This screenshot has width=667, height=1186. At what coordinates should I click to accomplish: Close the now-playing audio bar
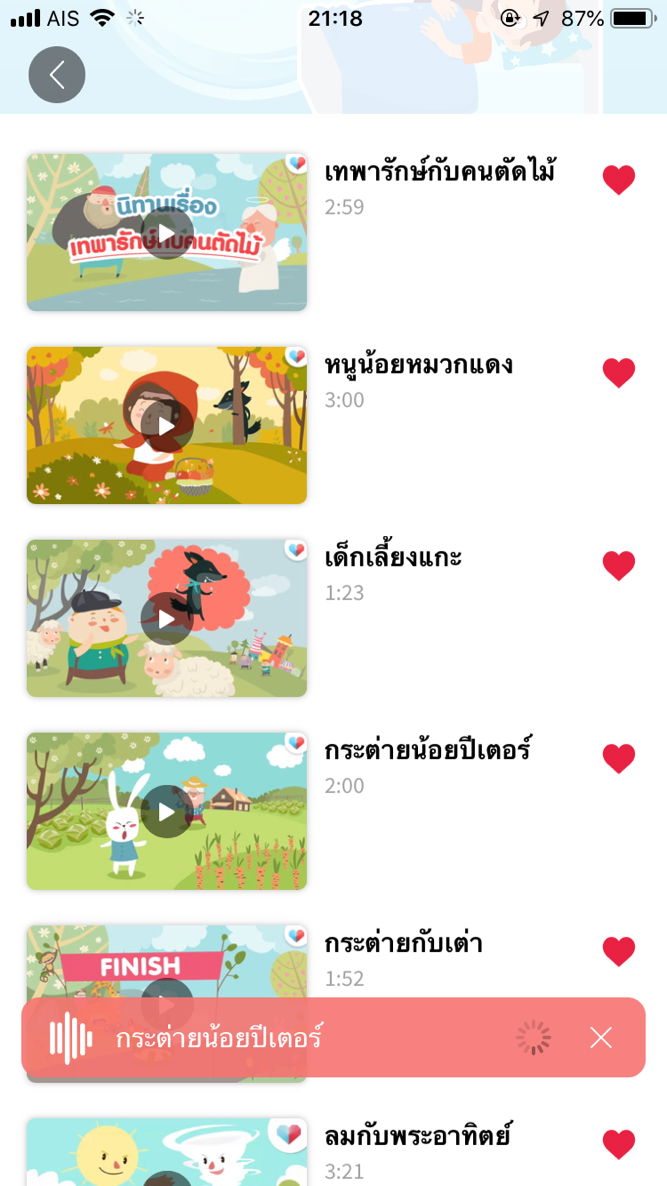tap(601, 1038)
